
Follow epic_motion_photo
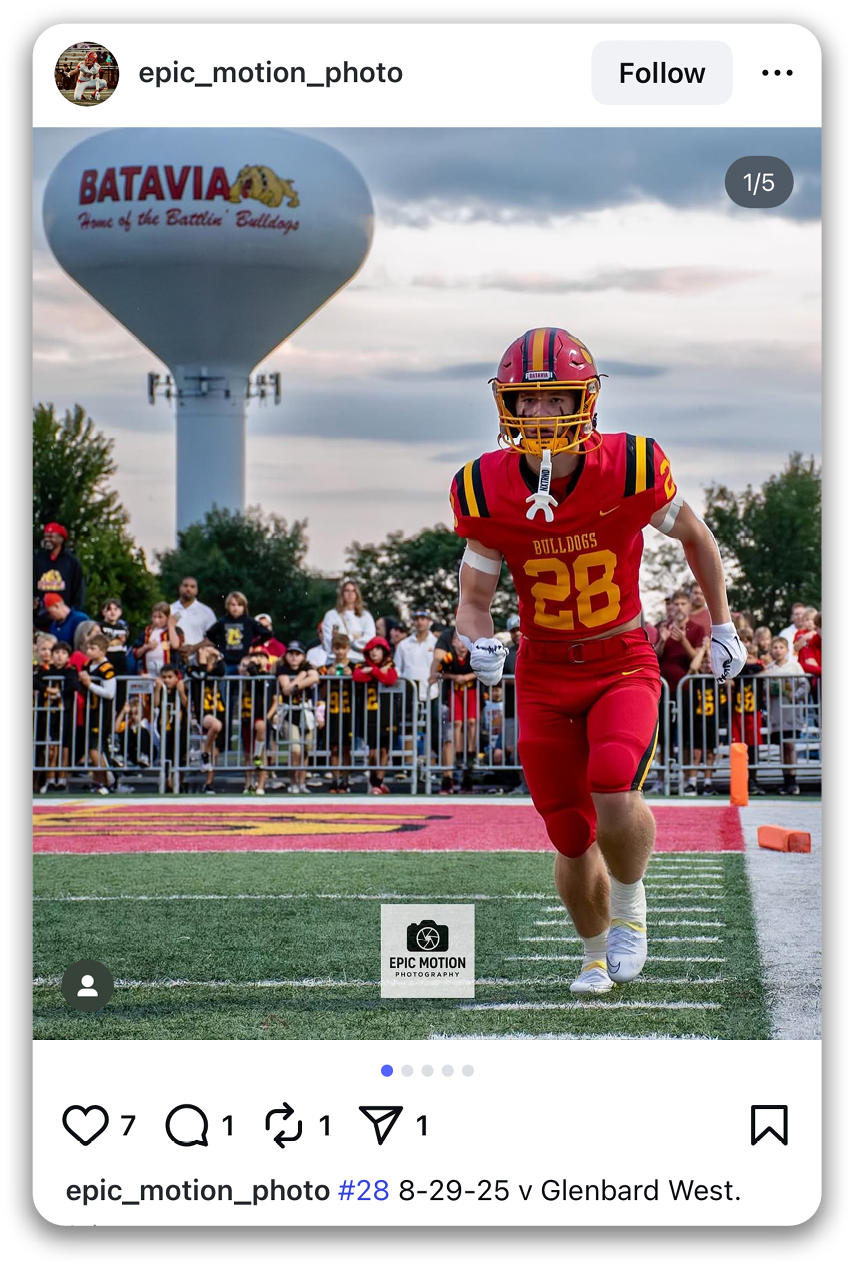click(x=661, y=73)
